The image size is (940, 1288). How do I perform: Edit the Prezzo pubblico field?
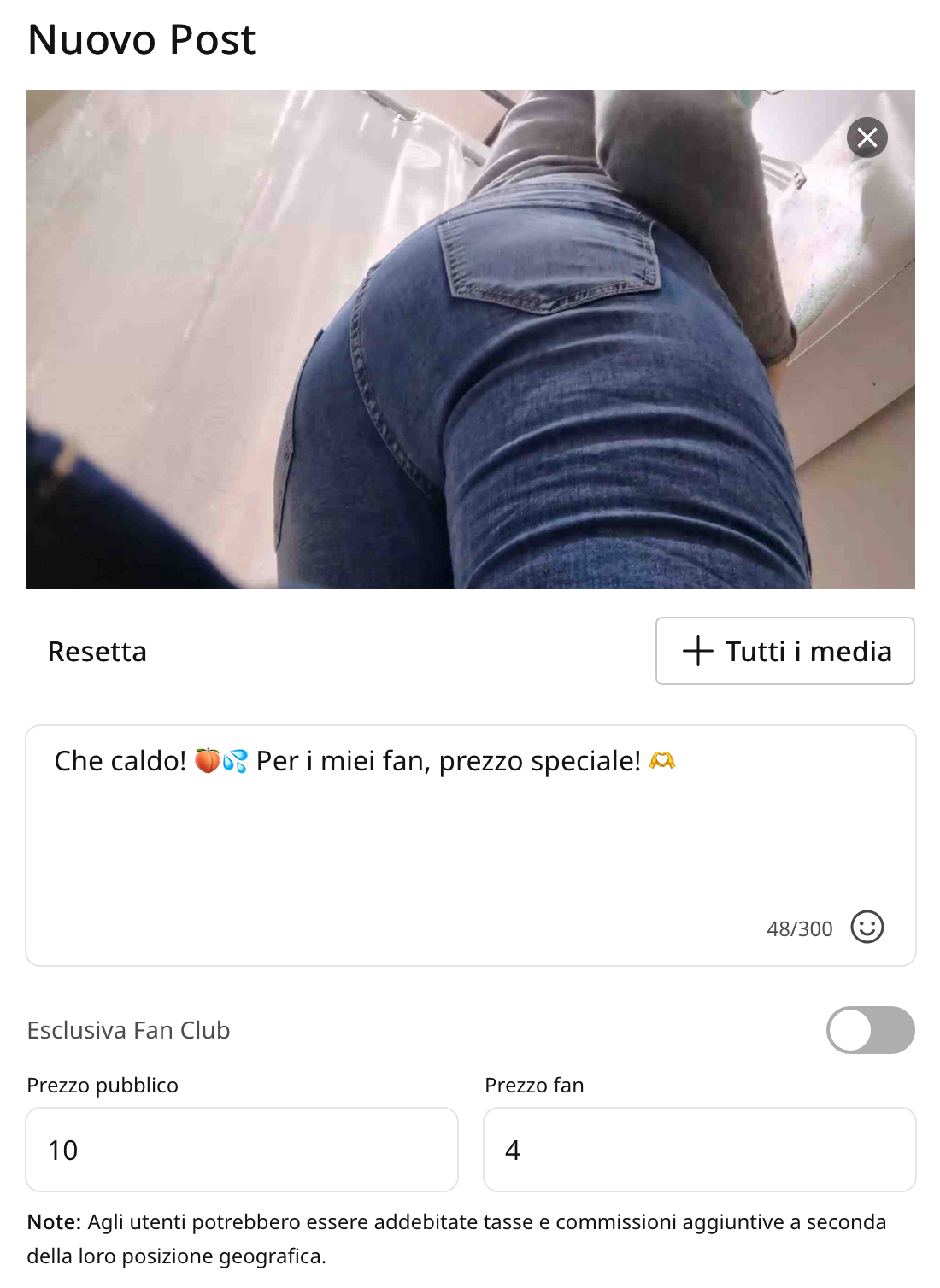point(242,1150)
